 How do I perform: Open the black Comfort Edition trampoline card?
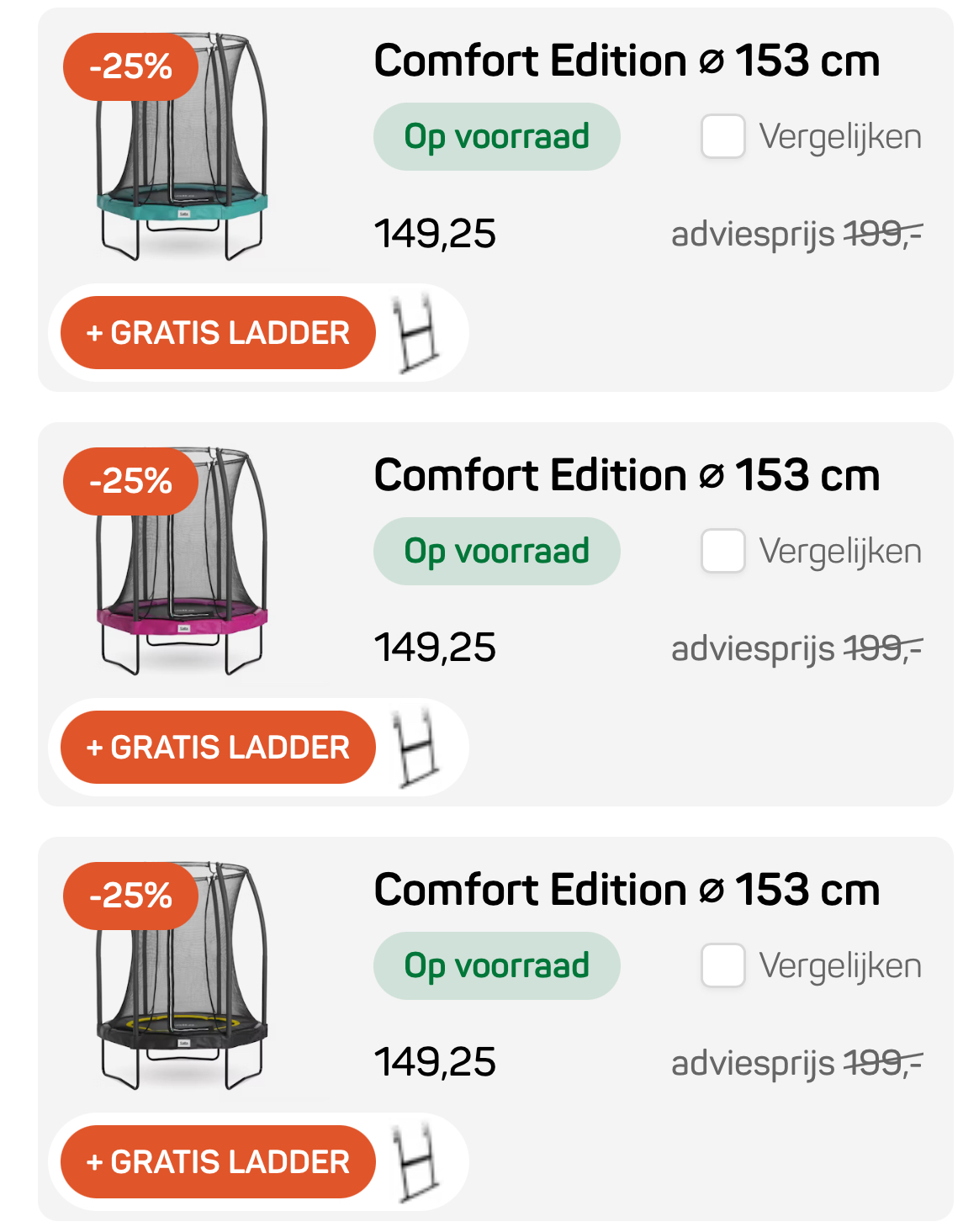[626, 891]
